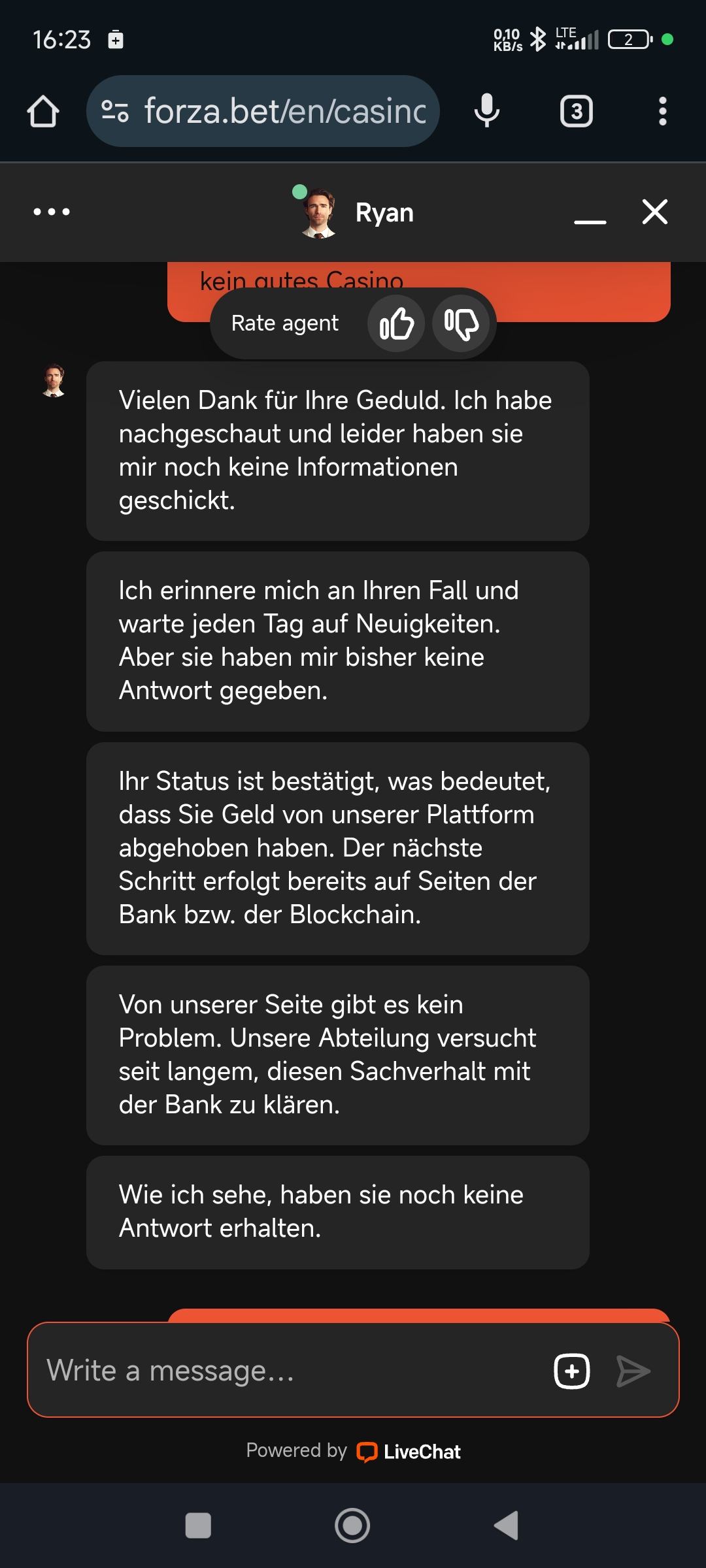Screen dimensions: 706x1568
Task: Show recent apps from the navigation bar
Action: [198, 1526]
